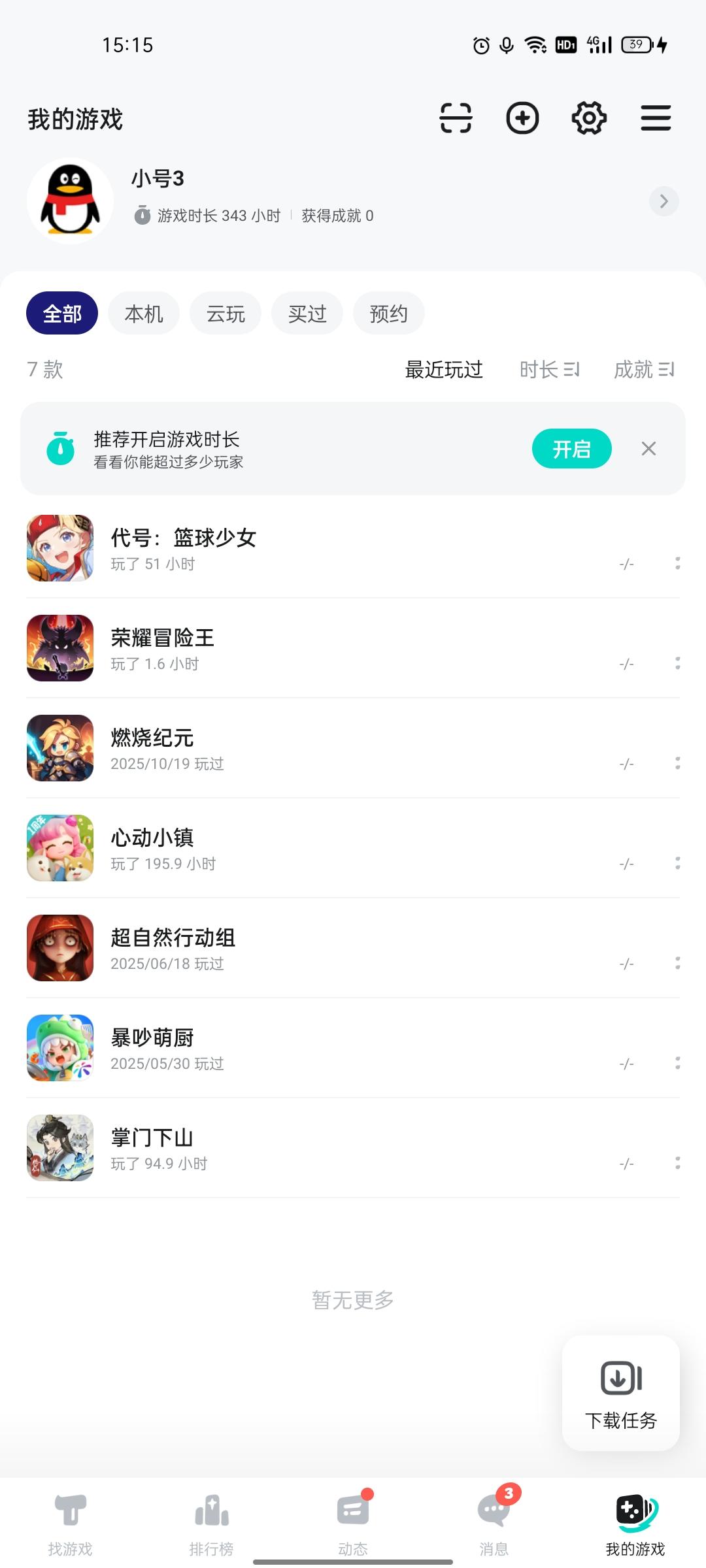
Task: Select the 云玩 filter chip
Action: [x=225, y=313]
